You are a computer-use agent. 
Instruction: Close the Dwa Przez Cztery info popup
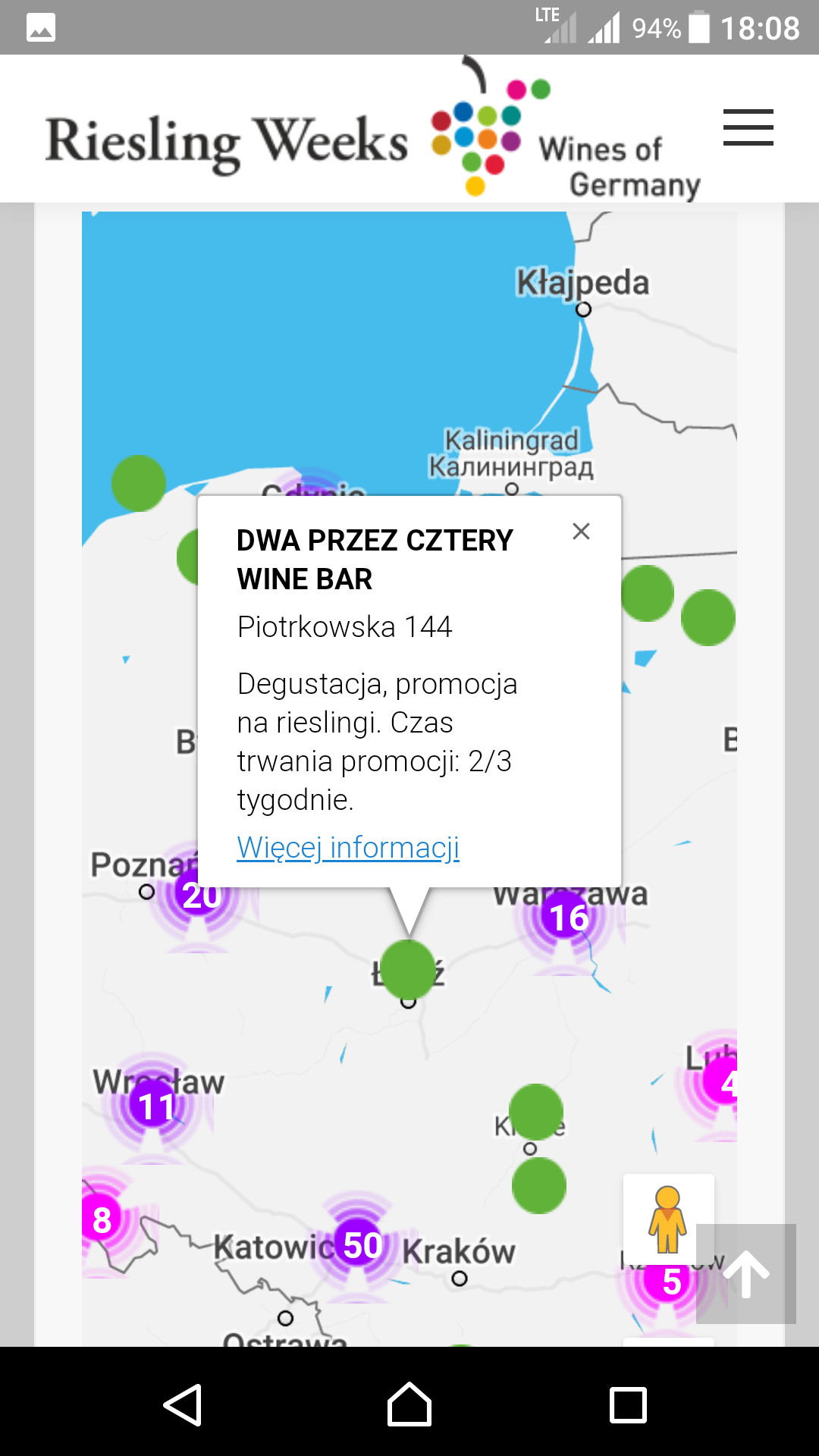point(581,531)
